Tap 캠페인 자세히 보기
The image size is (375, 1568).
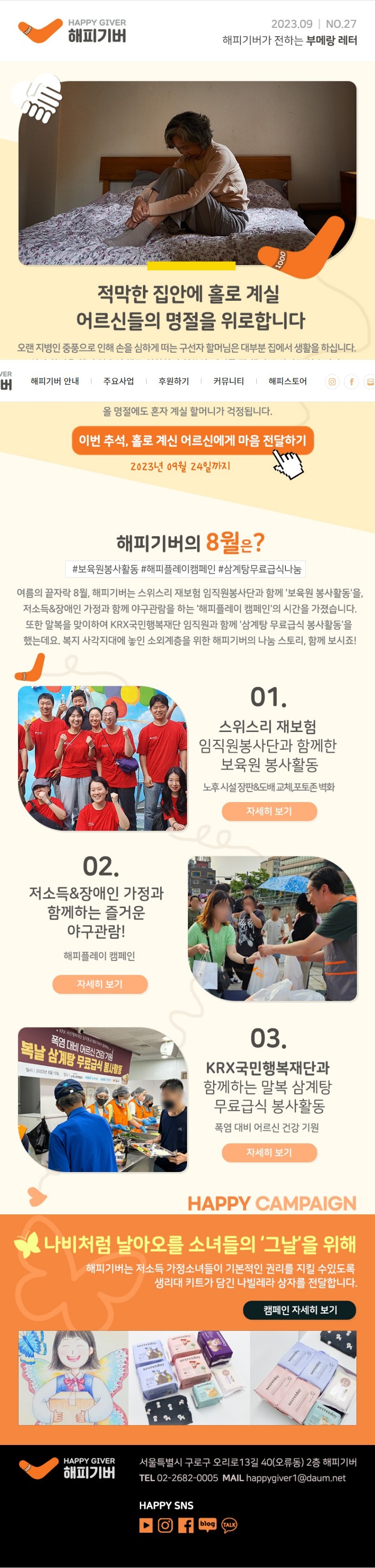299,1309
